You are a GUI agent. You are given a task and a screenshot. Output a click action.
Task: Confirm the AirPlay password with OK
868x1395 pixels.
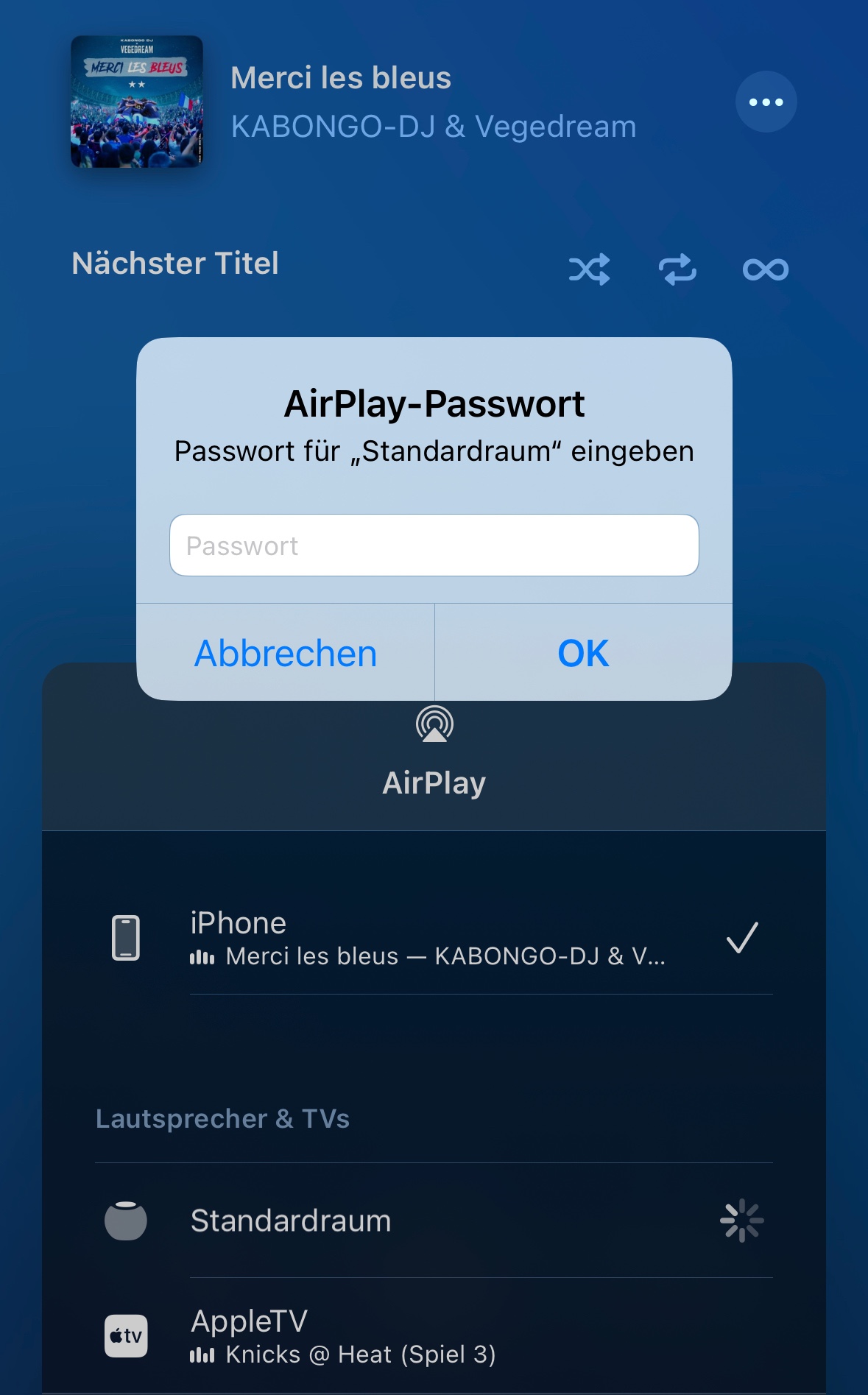pos(583,653)
